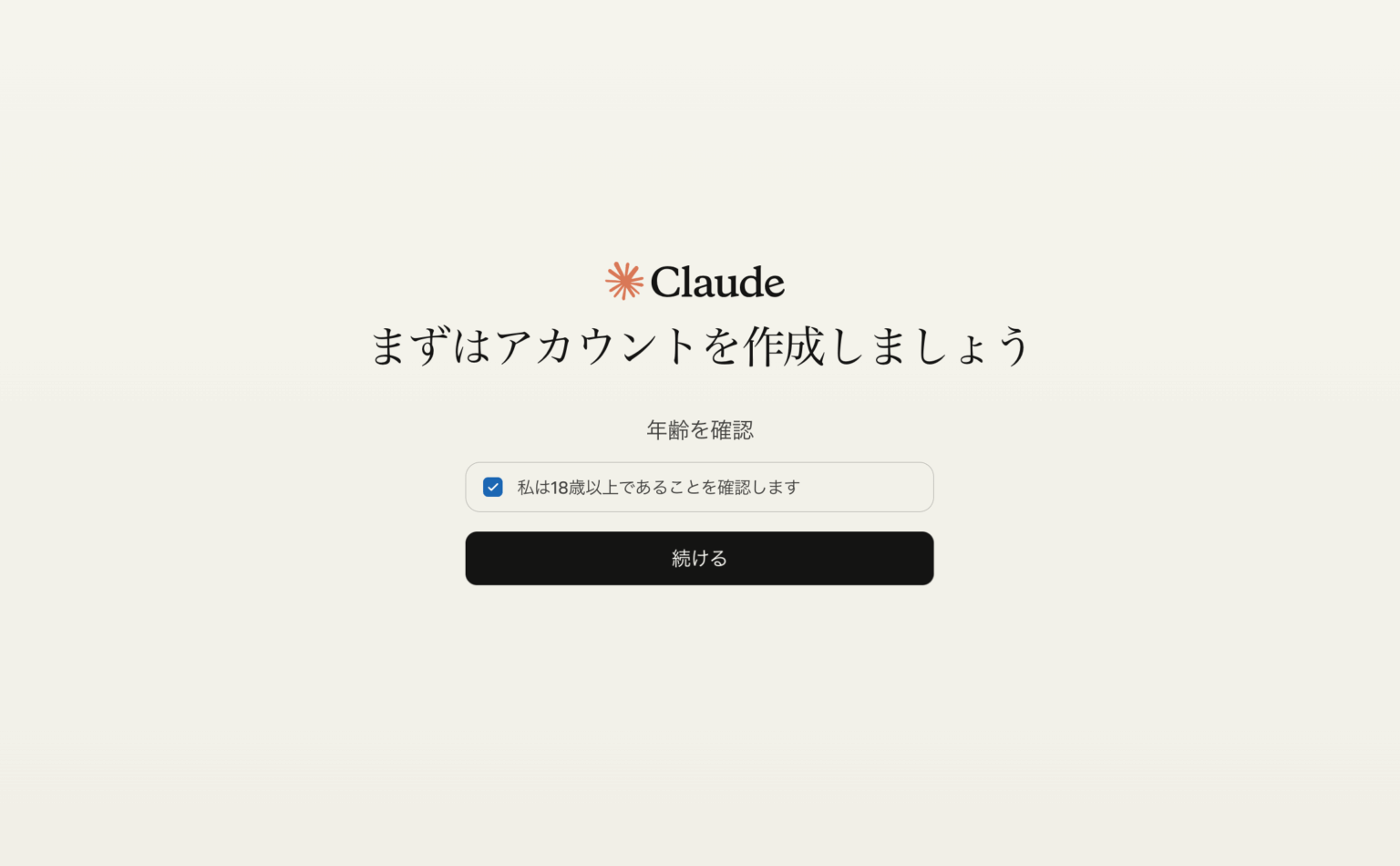Uncheck the 18歳以上 age confirmation checkbox
Screen dimensions: 1400x866
point(493,487)
